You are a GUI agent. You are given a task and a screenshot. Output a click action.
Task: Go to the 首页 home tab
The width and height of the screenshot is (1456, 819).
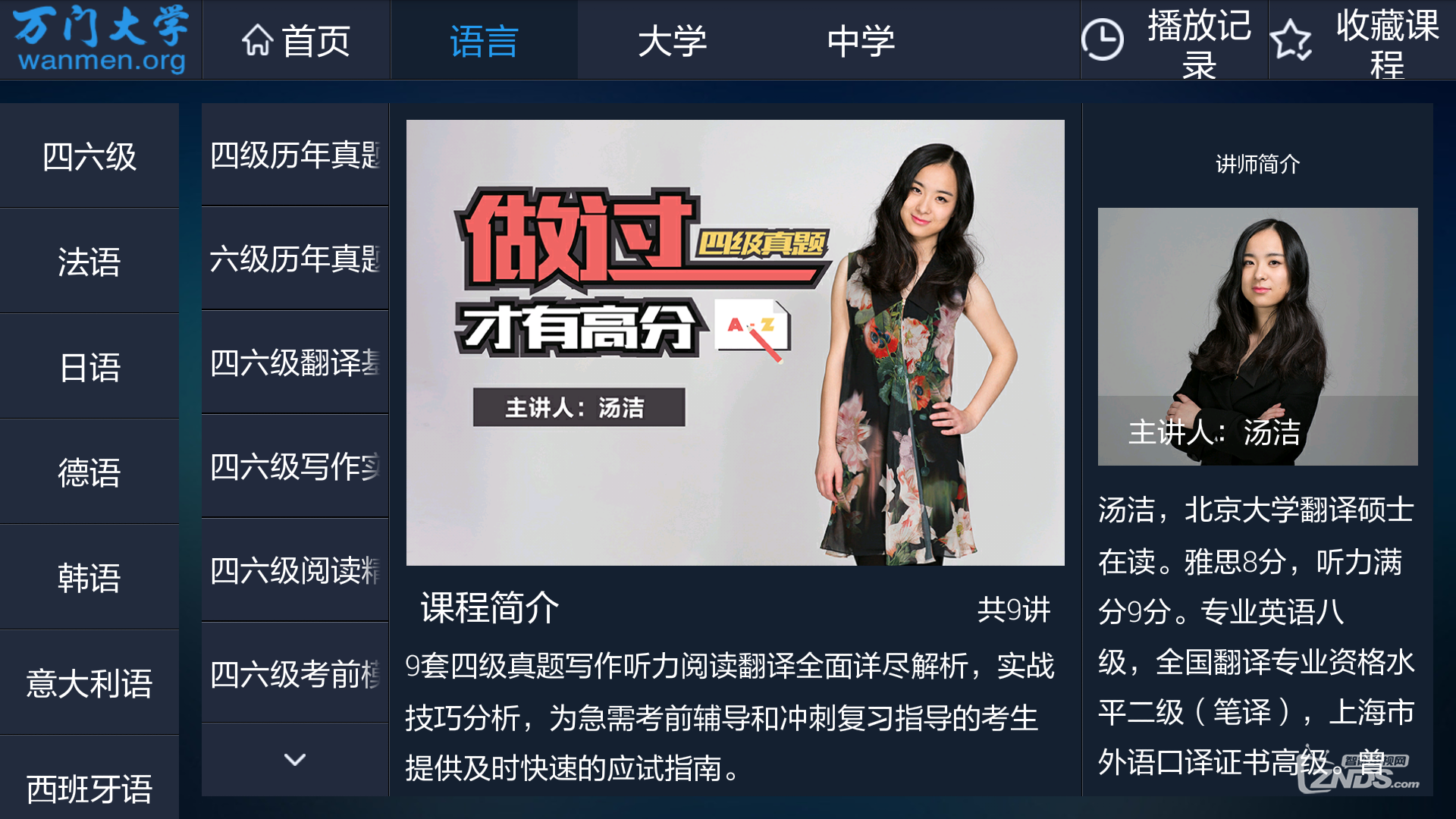point(296,40)
